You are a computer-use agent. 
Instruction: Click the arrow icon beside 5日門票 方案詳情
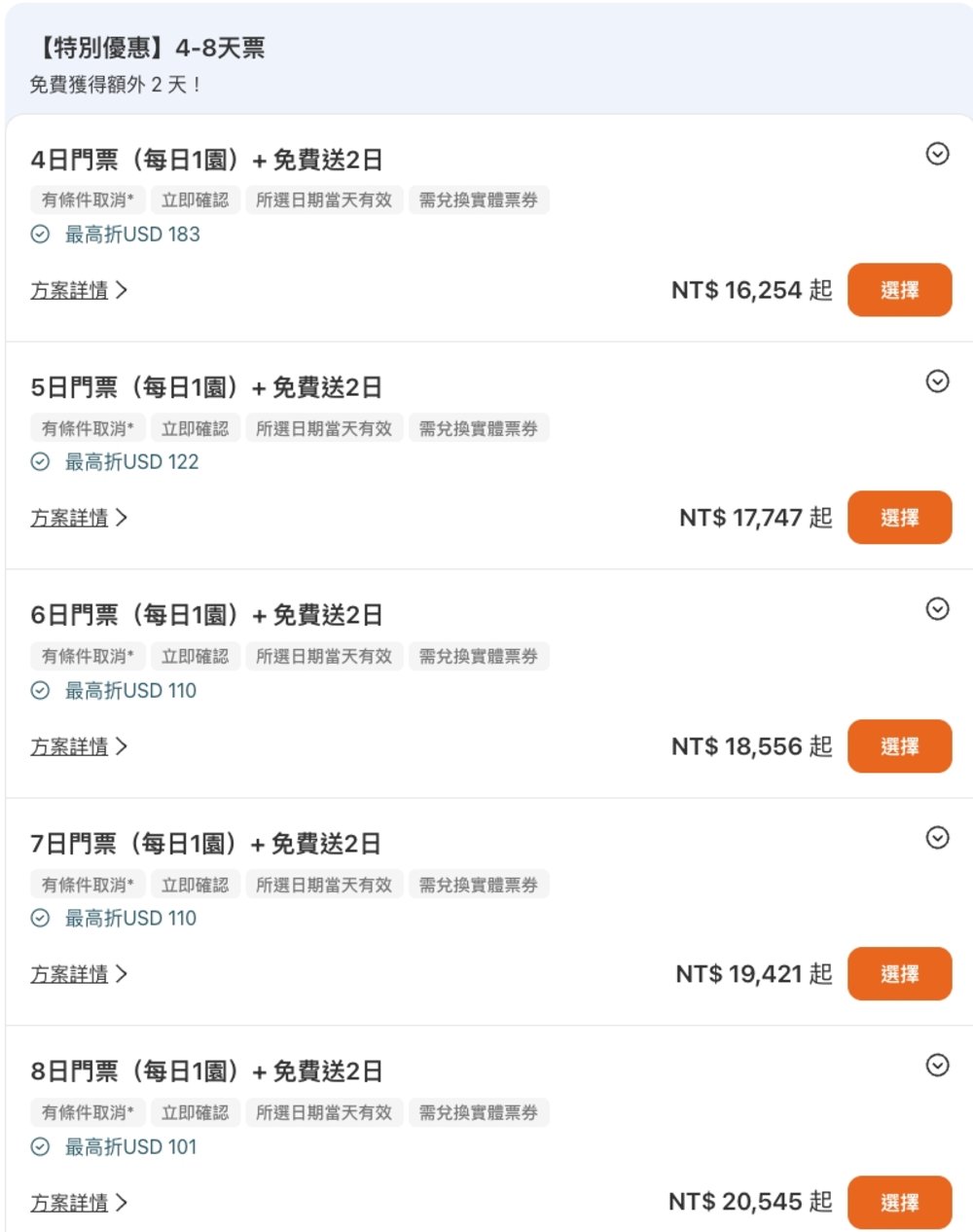coord(123,518)
